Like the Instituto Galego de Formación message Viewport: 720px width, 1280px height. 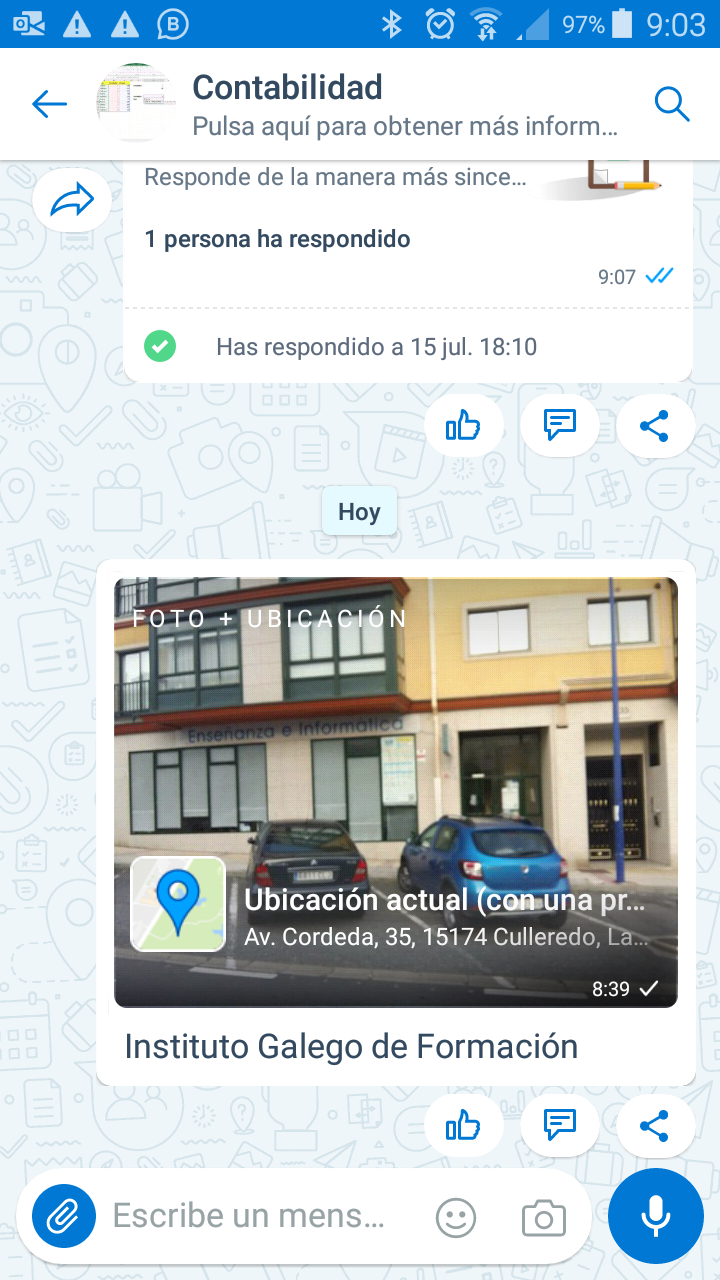(463, 1126)
